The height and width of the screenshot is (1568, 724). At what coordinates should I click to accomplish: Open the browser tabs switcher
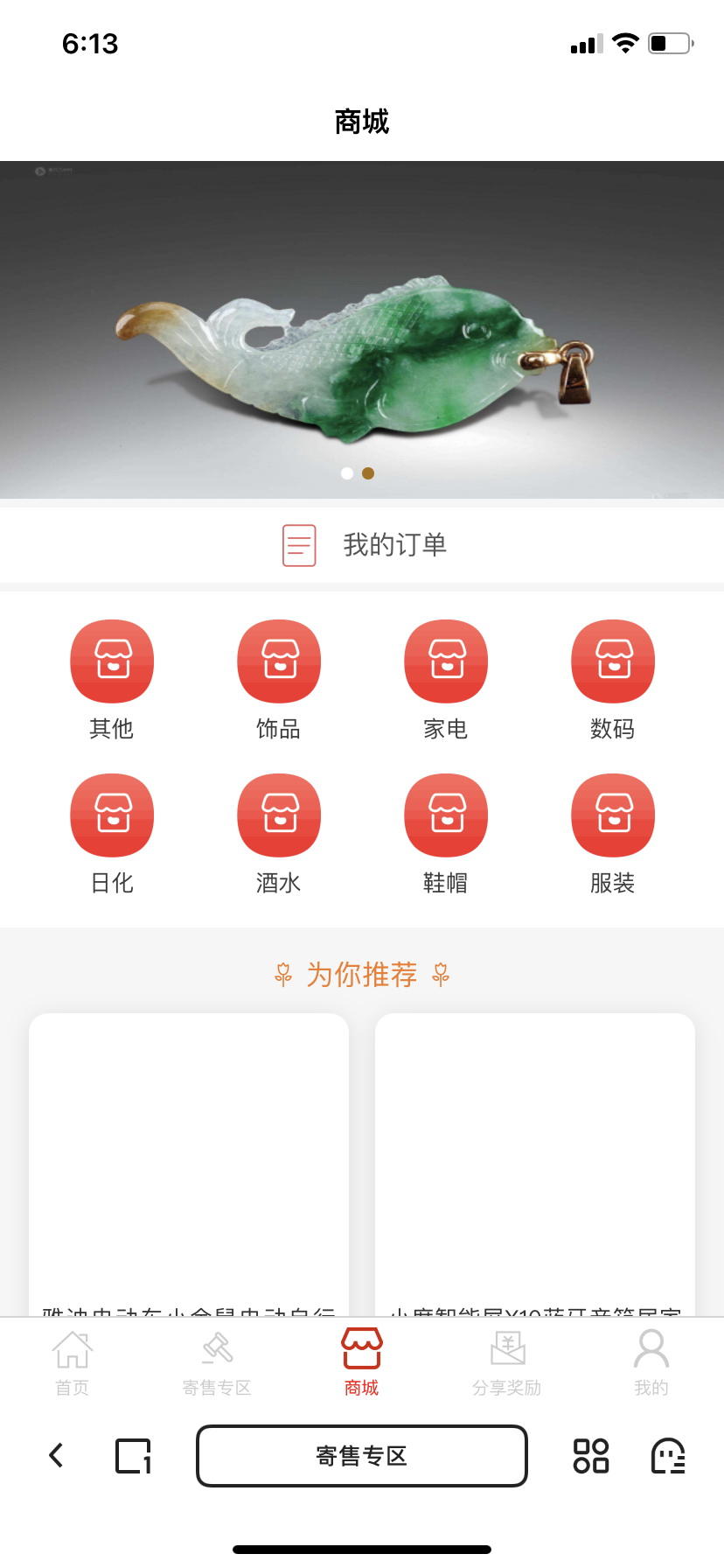tap(134, 1456)
